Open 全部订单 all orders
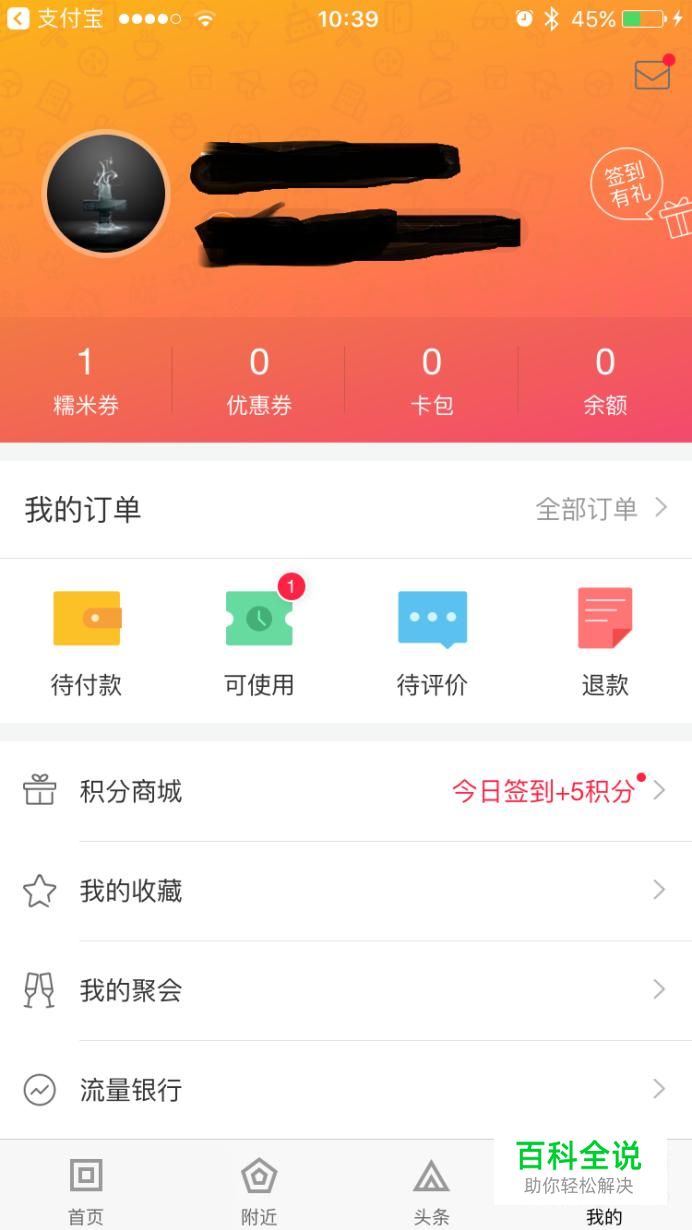 pyautogui.click(x=600, y=509)
